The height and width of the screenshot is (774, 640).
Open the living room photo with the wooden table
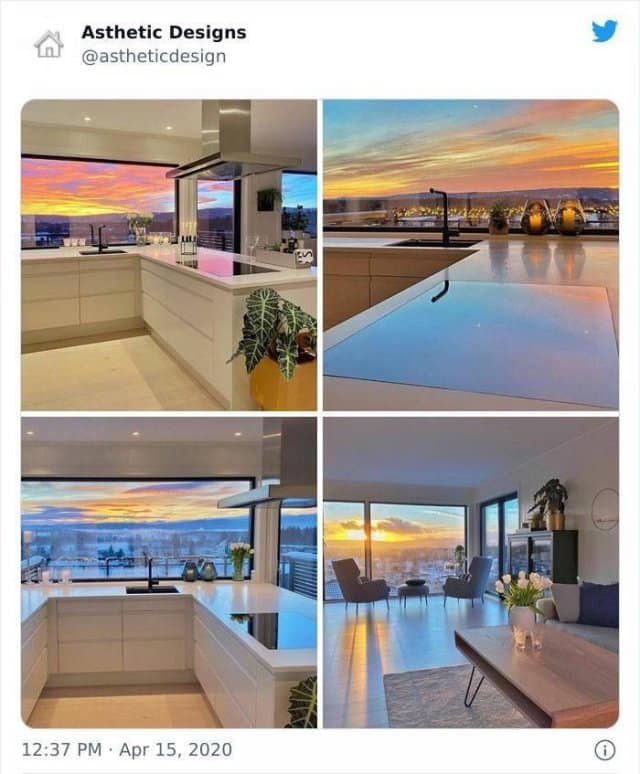coord(470,572)
